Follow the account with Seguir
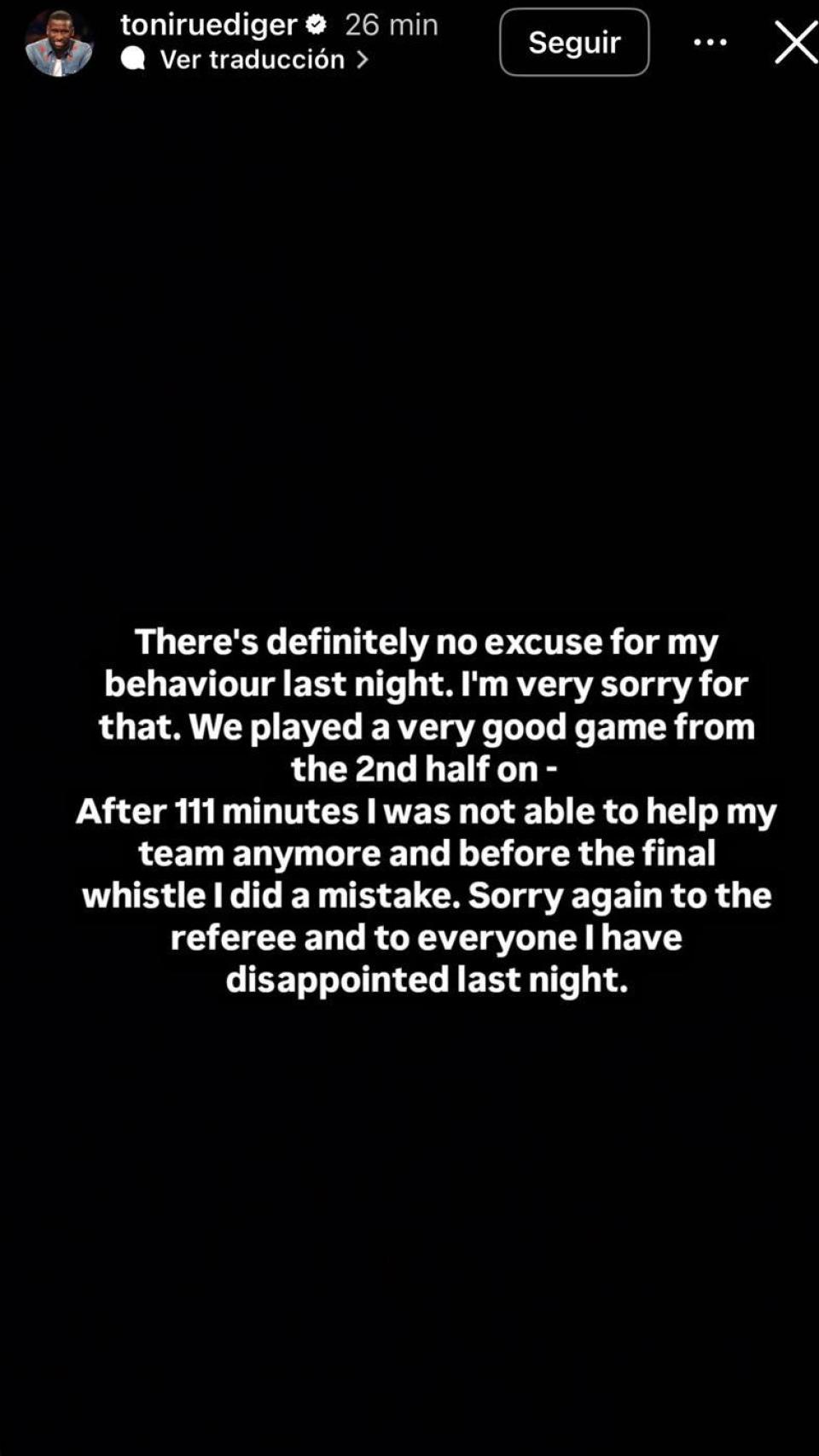This screenshot has width=819, height=1456. (574, 42)
